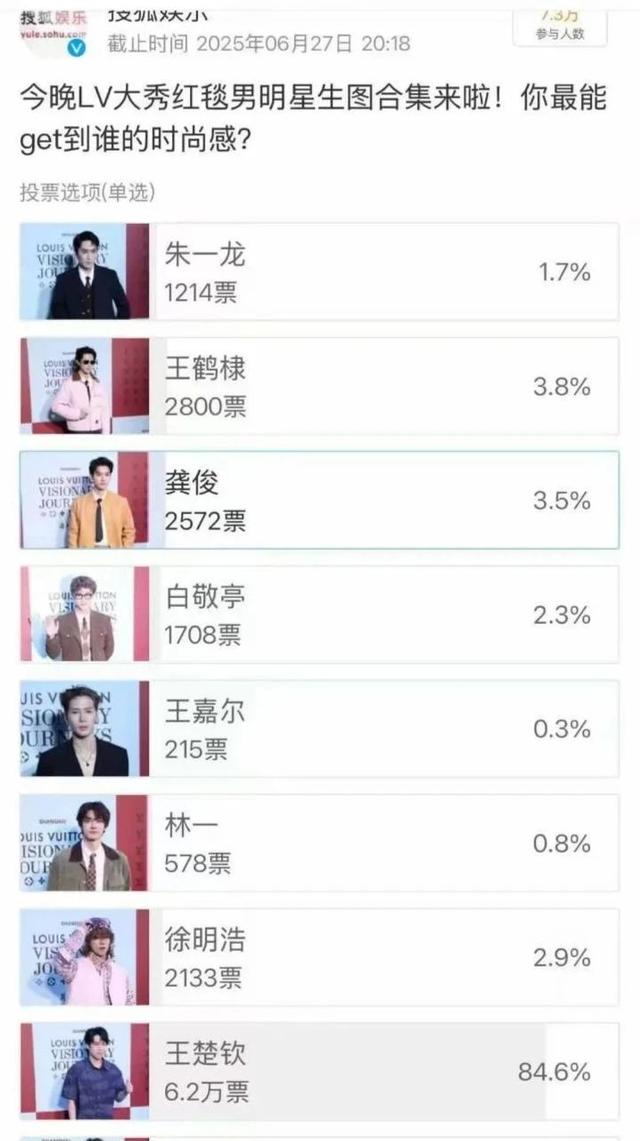
Task: Tap the 林一 poll option
Action: pyautogui.click(x=320, y=842)
